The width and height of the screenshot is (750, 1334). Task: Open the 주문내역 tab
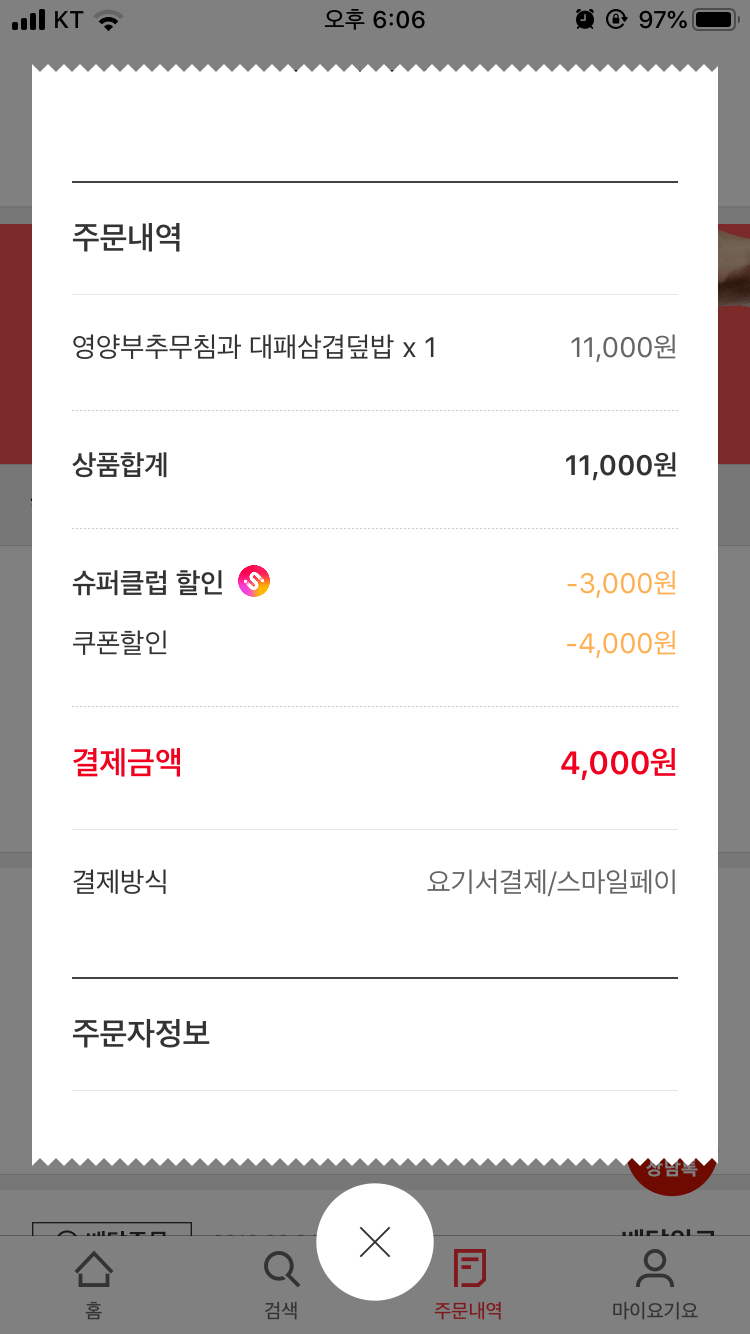click(468, 1284)
